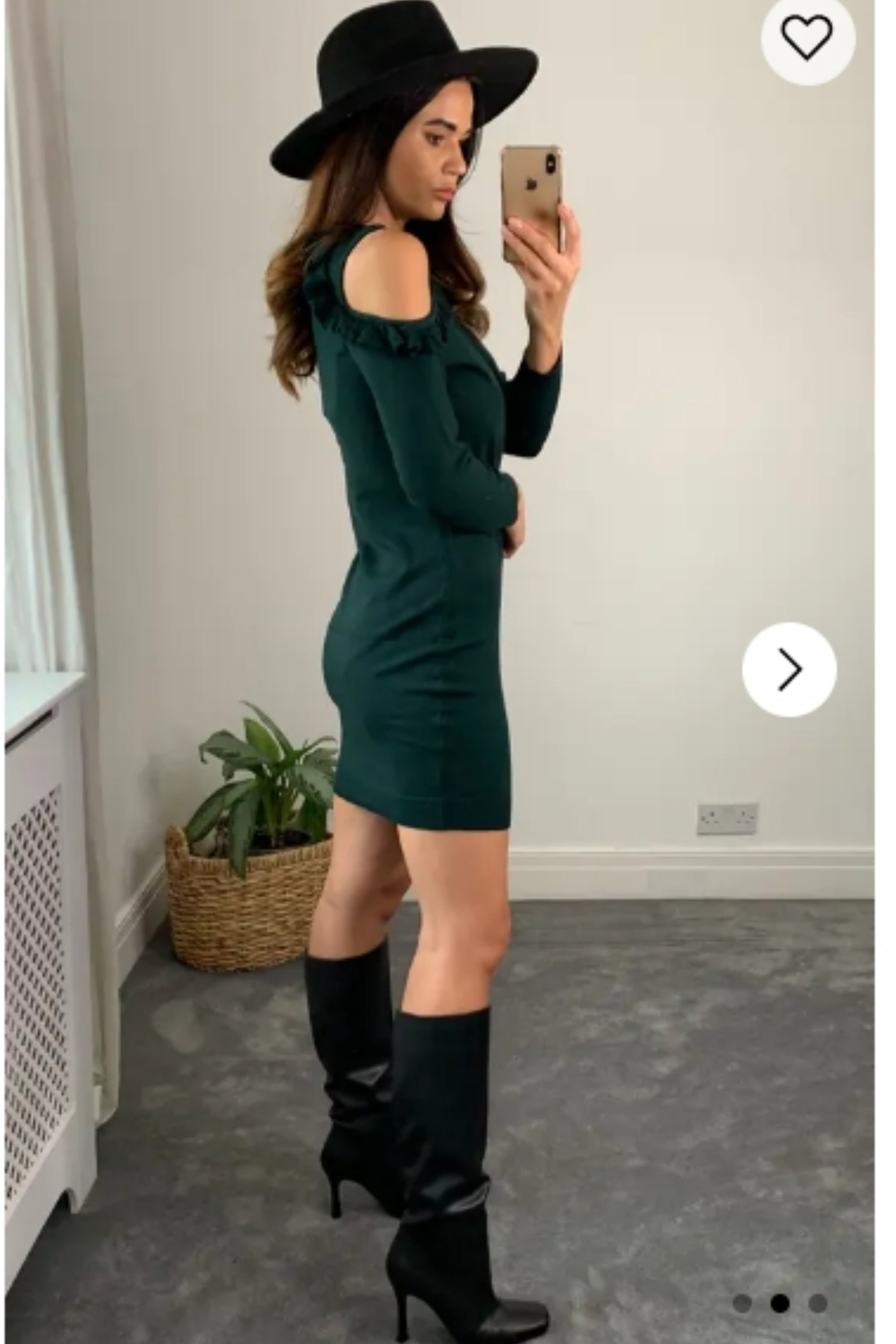
Task: Show the next product photo
Action: pyautogui.click(x=789, y=669)
